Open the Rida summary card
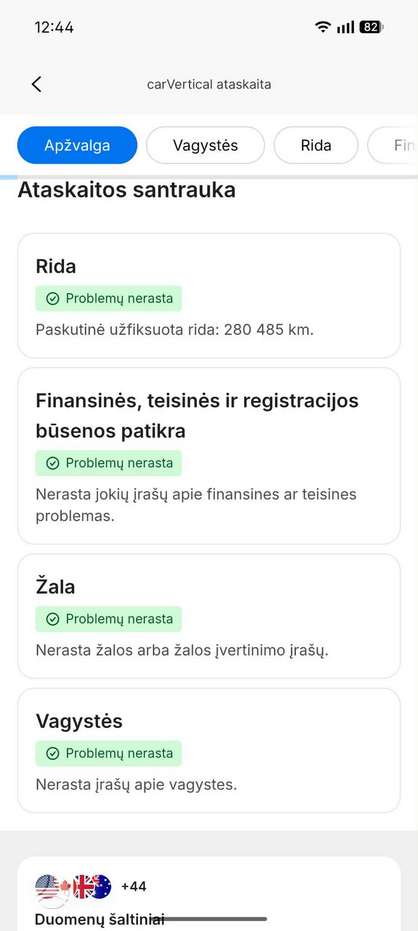Viewport: 418px width, 931px height. point(209,296)
